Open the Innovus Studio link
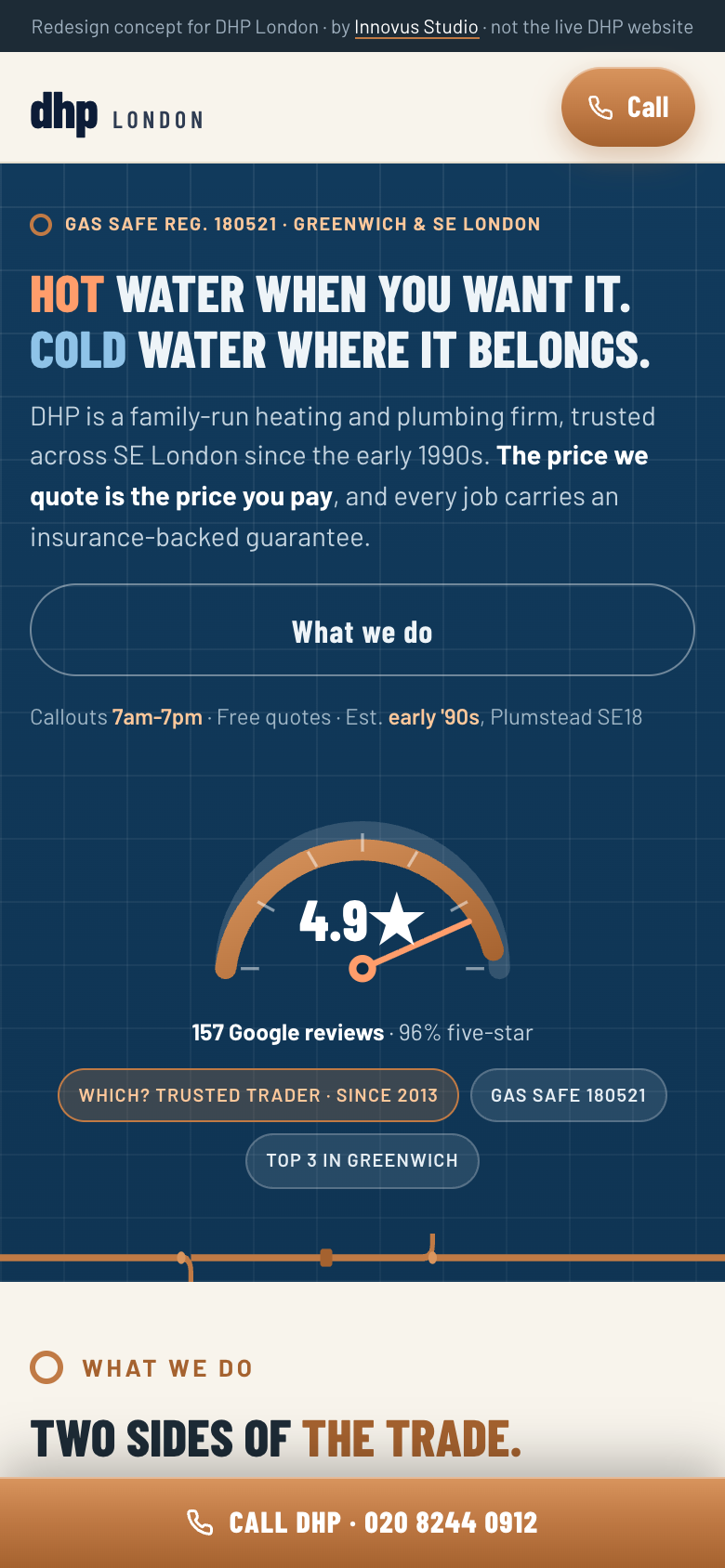This screenshot has width=725, height=1568. click(x=416, y=27)
